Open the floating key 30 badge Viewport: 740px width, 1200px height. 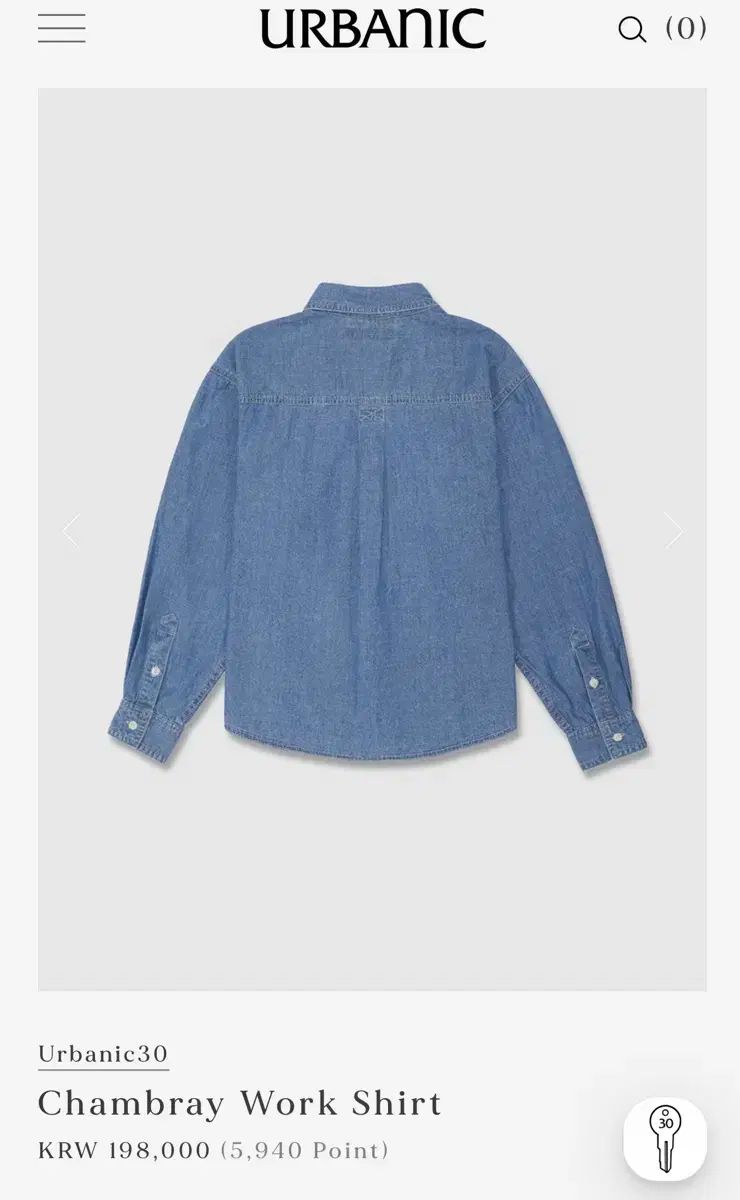(665, 1138)
